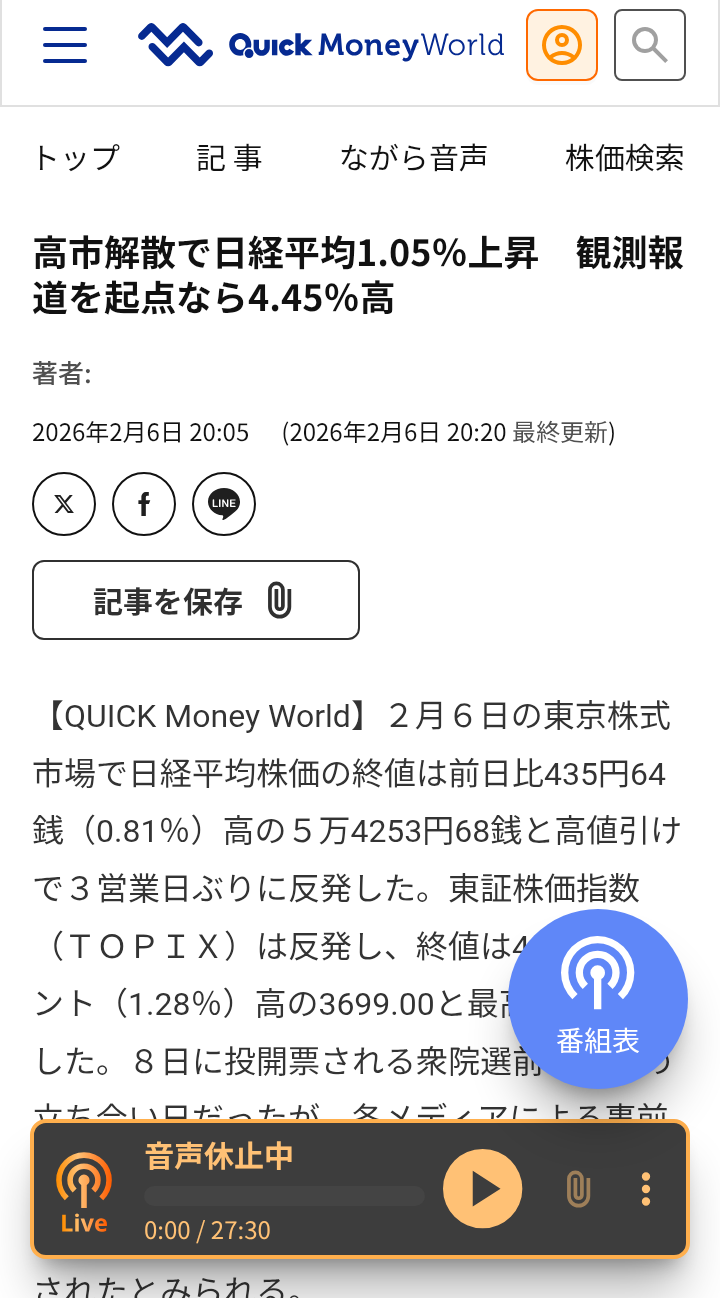
Task: Play the paused audio
Action: (483, 1189)
